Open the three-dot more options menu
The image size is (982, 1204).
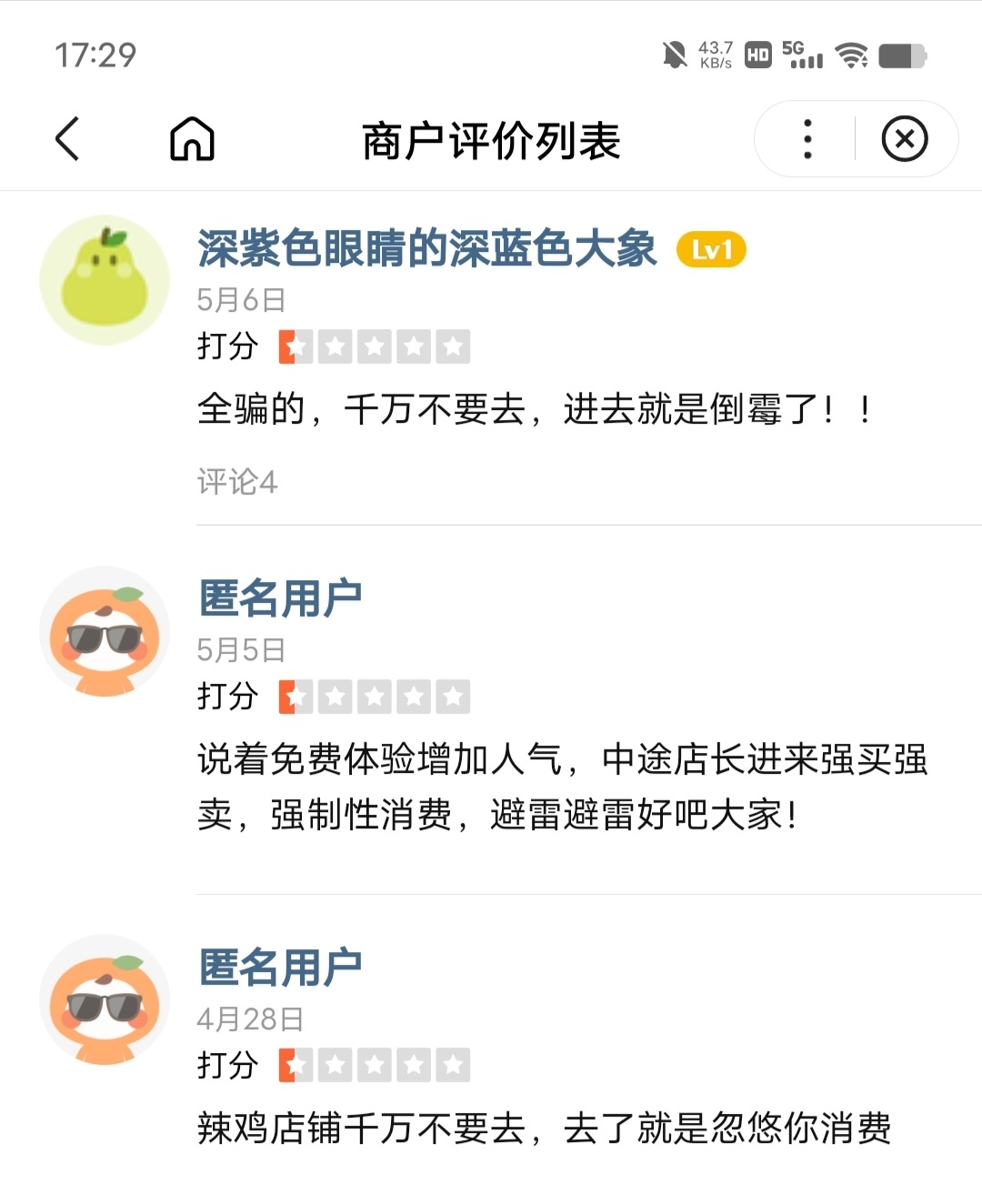click(807, 139)
